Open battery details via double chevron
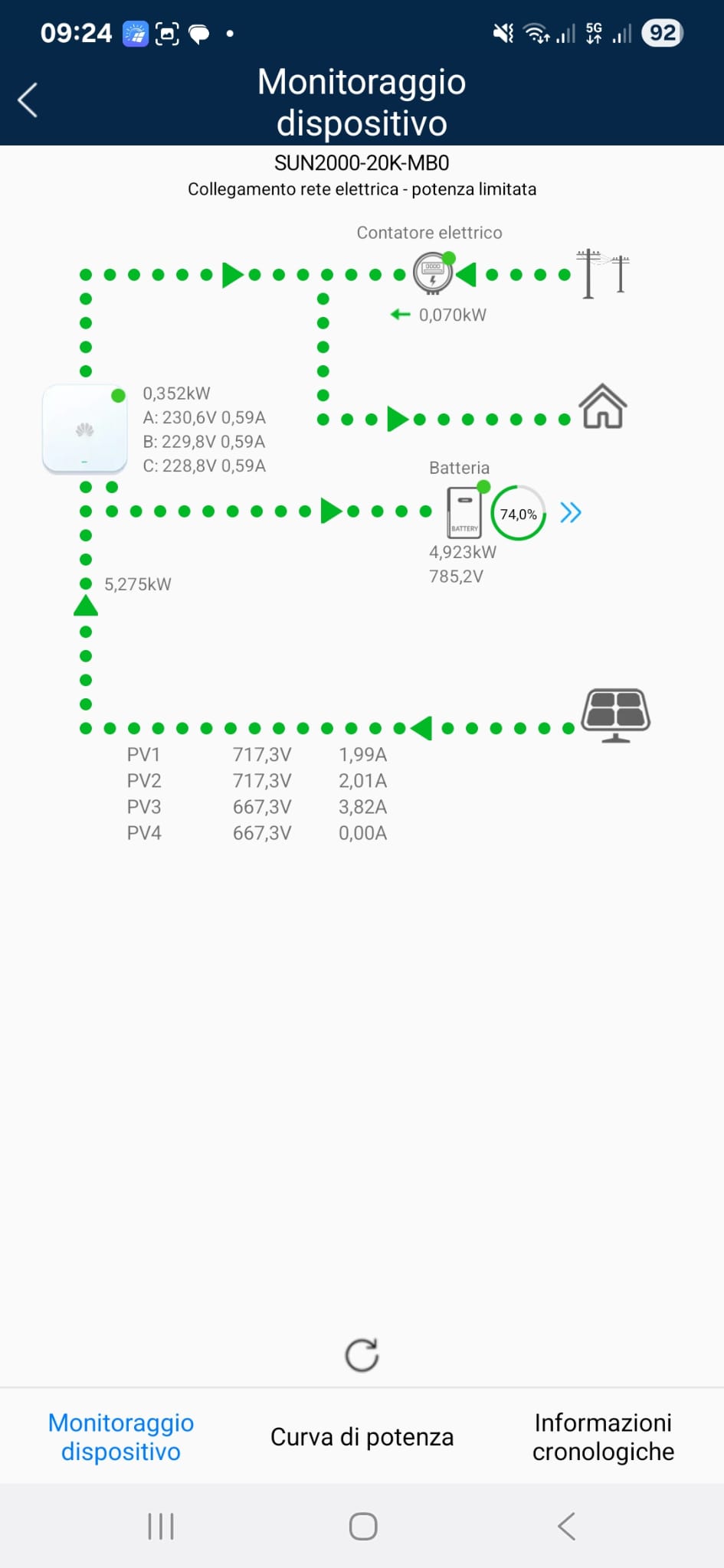Image resolution: width=724 pixels, height=1568 pixels. click(x=571, y=512)
